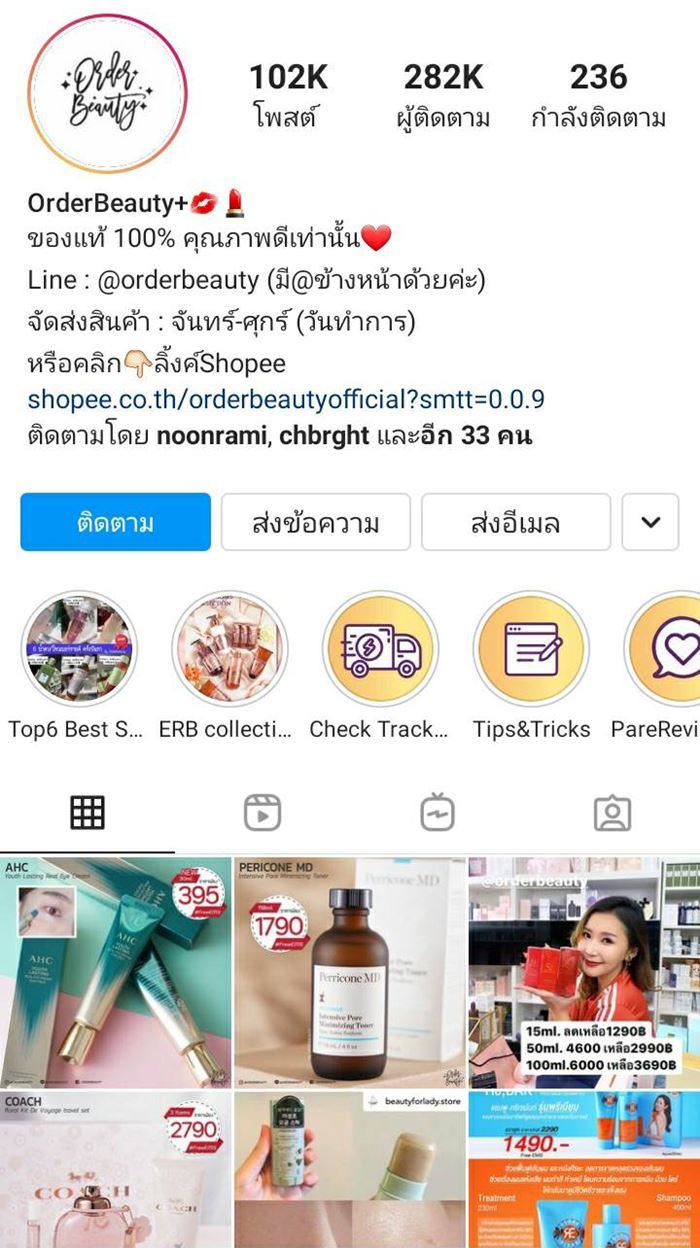Image resolution: width=700 pixels, height=1248 pixels.
Task: Open the Top6 Best S... highlight
Action: [79, 649]
